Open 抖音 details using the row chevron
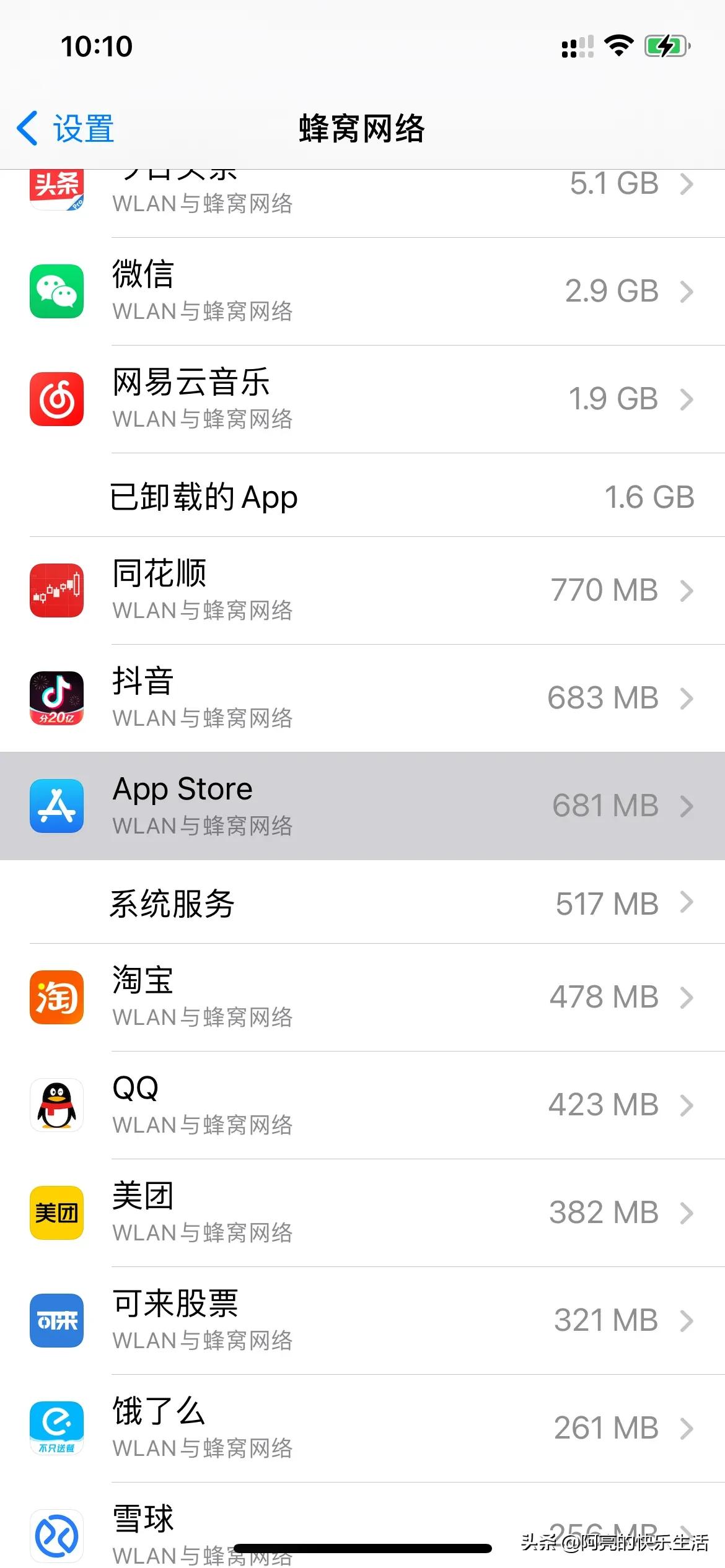The height and width of the screenshot is (1568, 725). coord(687,698)
